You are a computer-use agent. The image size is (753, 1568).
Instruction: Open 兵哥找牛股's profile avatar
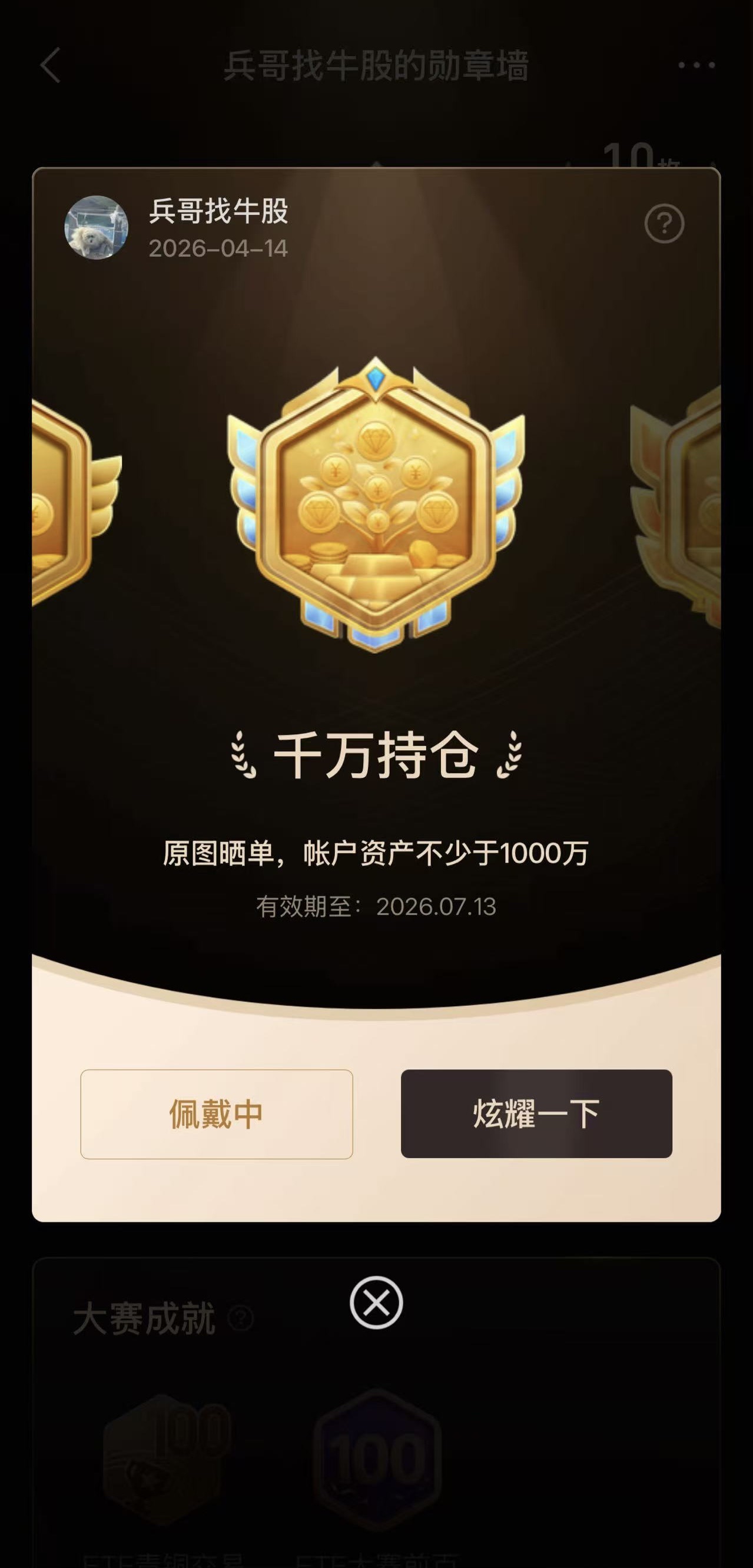pyautogui.click(x=96, y=228)
